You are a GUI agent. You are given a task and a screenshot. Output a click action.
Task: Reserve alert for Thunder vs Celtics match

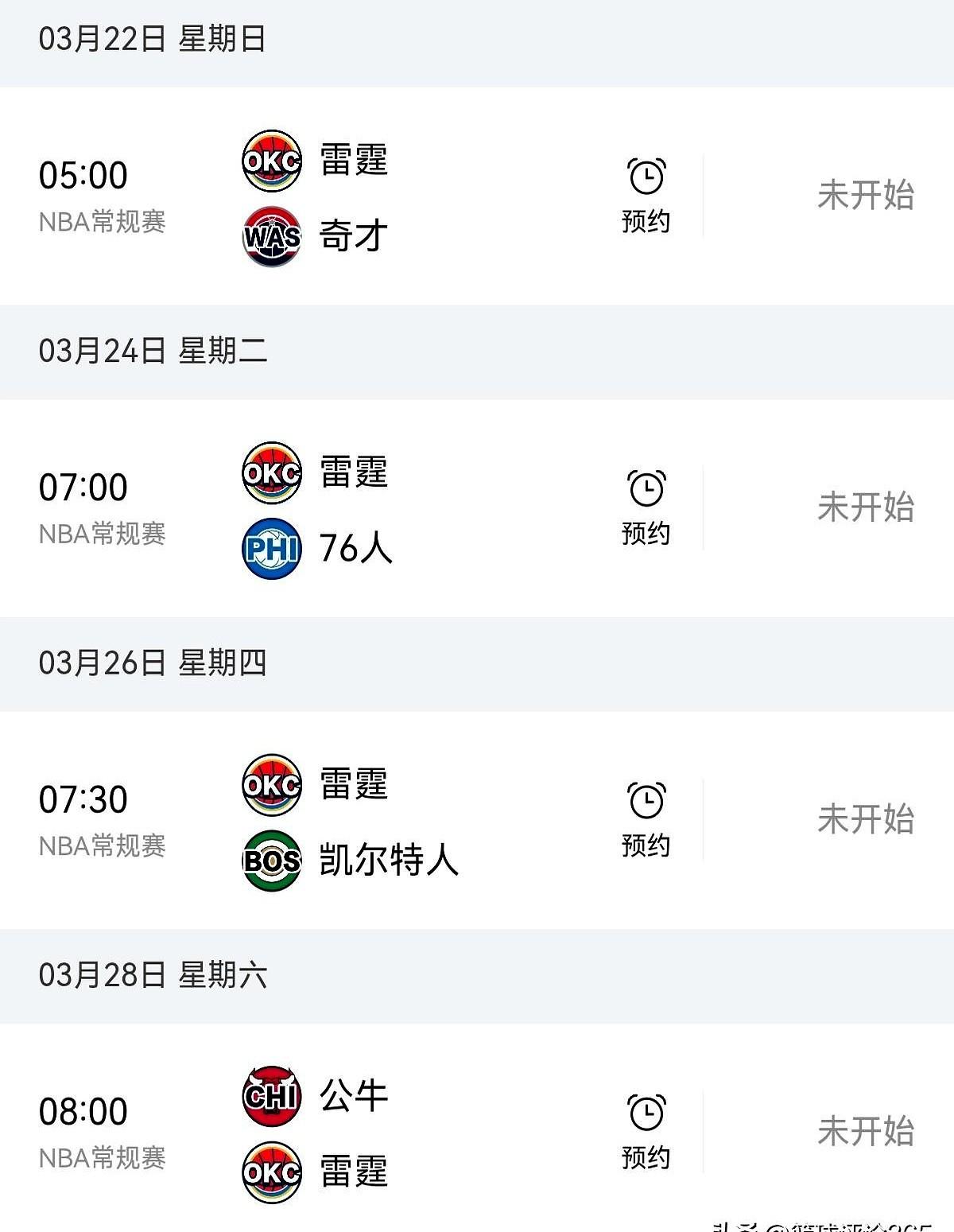click(646, 819)
